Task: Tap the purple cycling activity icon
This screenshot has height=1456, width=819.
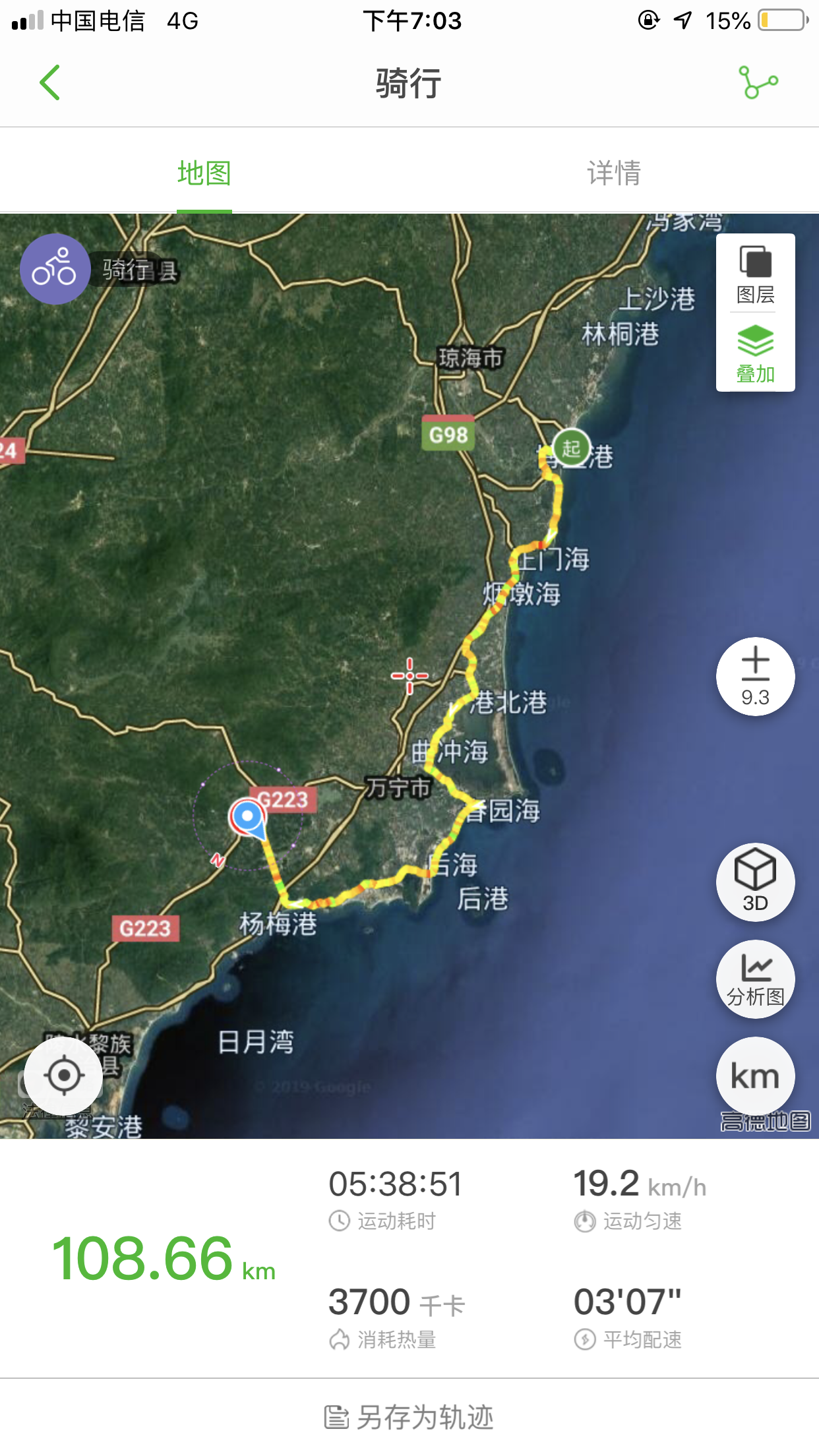Action: pyautogui.click(x=55, y=269)
